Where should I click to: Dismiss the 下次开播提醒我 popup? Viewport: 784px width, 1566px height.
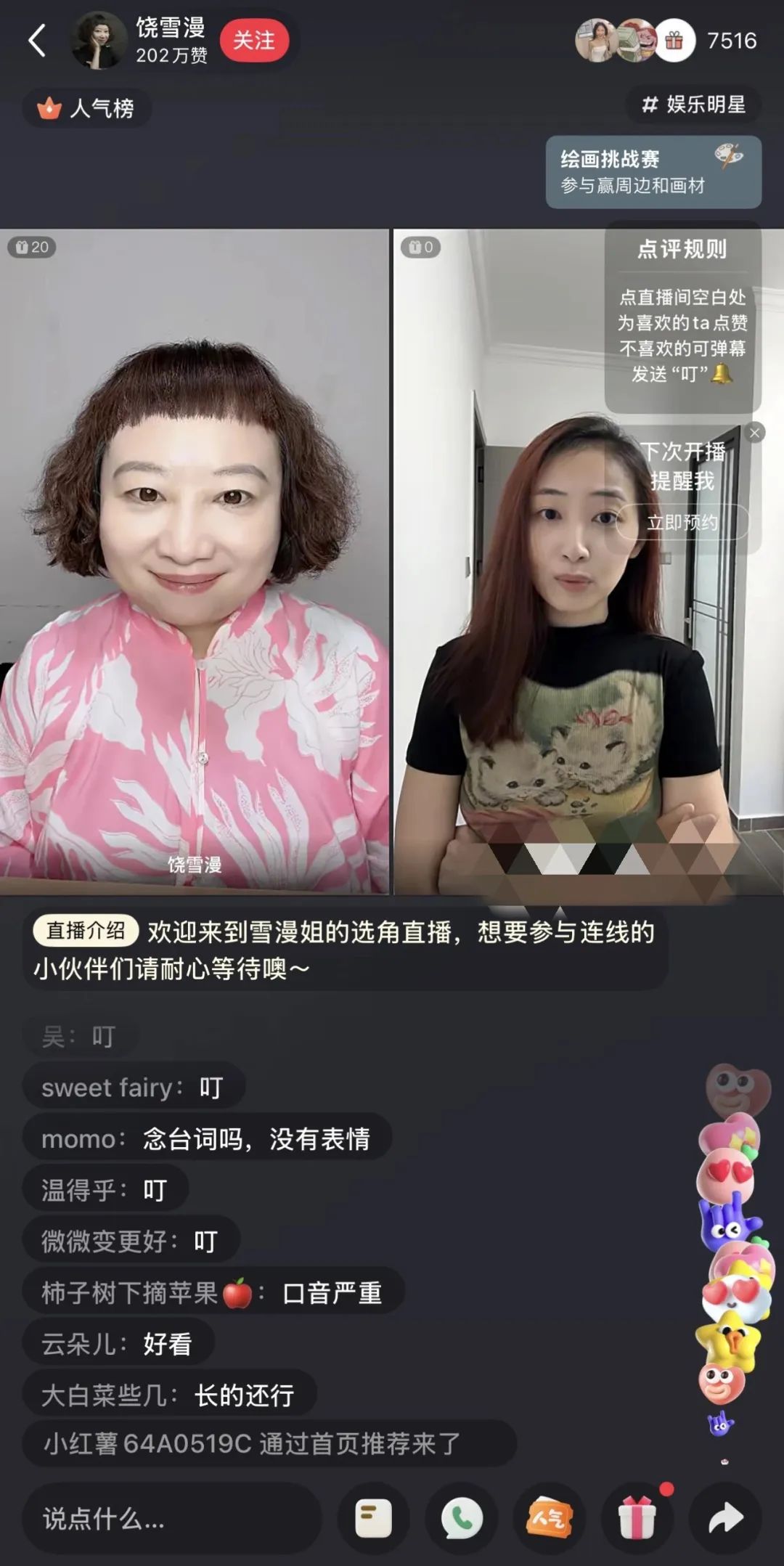[x=755, y=433]
